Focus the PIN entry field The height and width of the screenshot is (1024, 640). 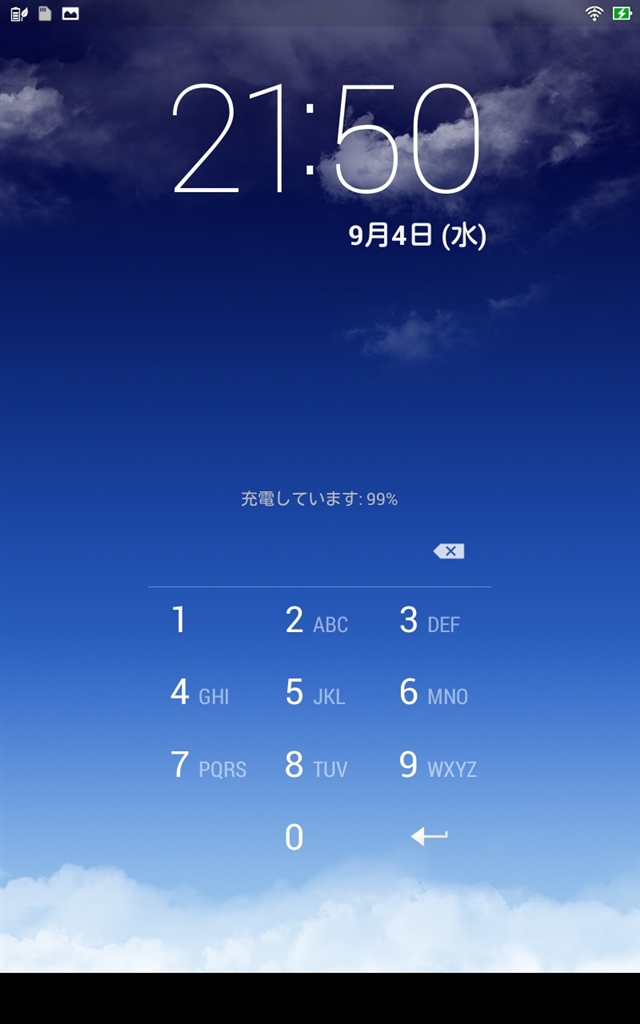(x=290, y=552)
